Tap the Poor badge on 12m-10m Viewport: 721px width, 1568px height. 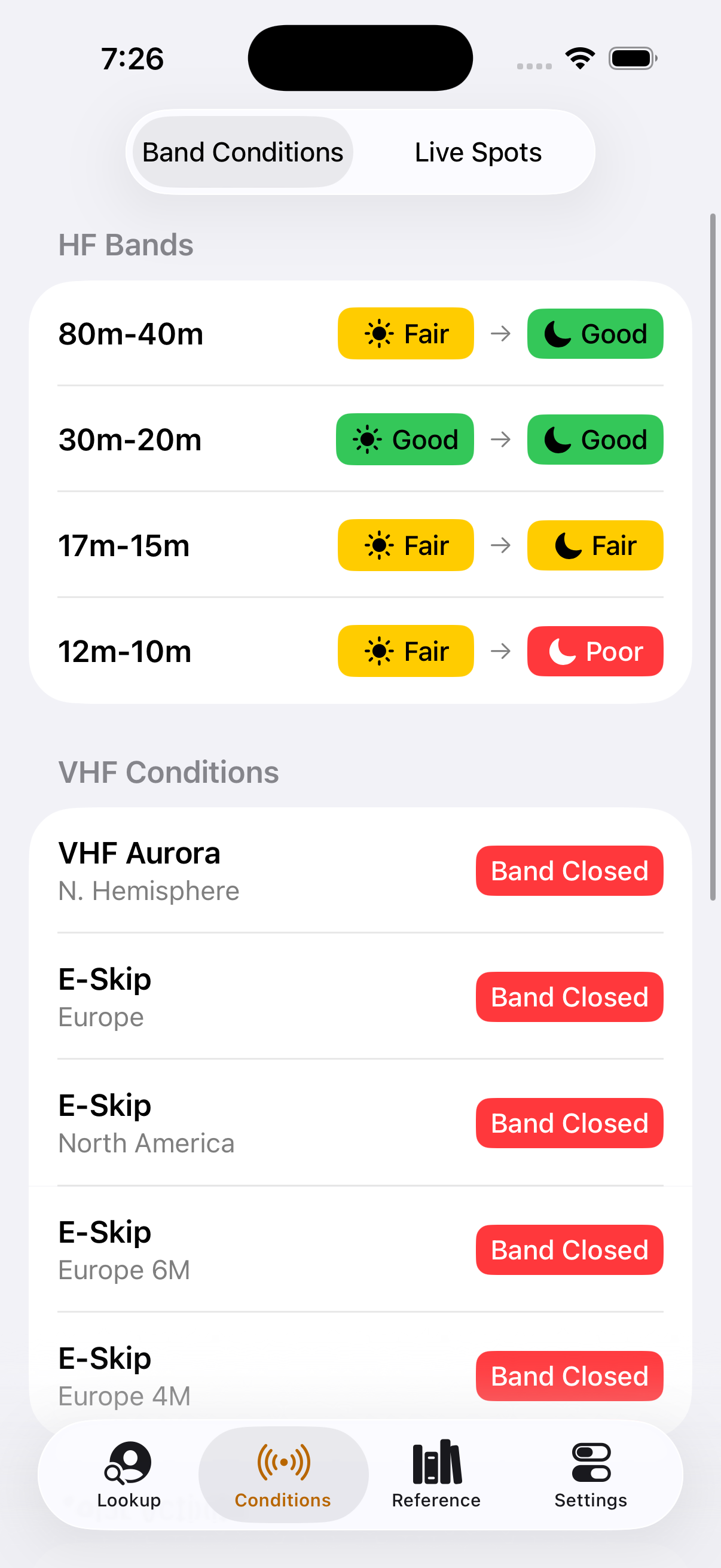594,651
